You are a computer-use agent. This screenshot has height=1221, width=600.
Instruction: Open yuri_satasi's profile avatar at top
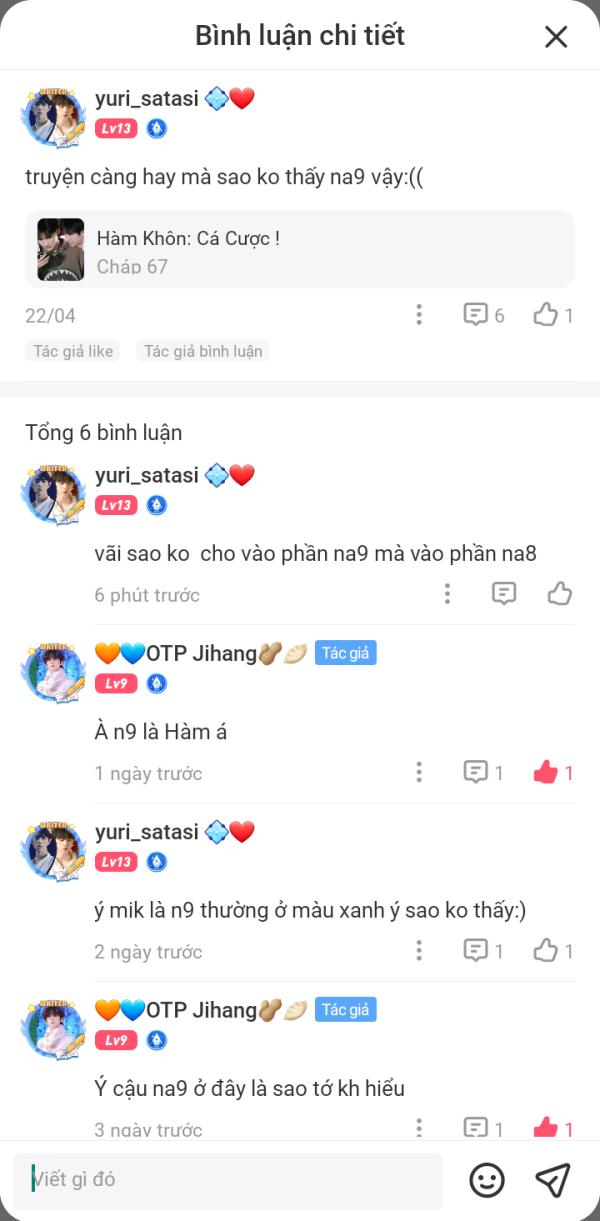pos(53,116)
